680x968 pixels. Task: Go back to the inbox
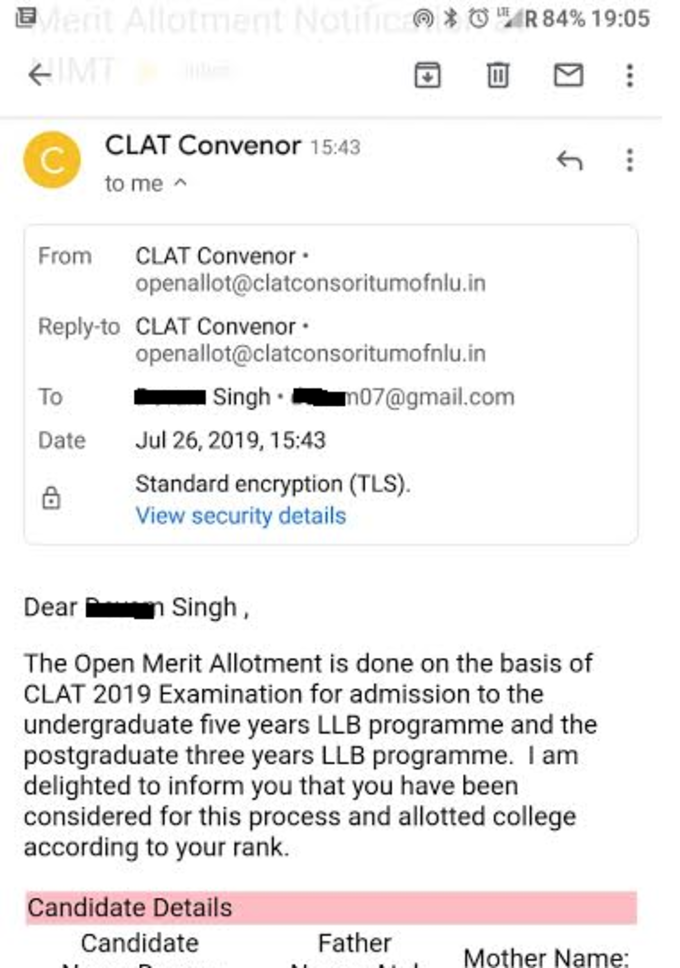[39, 75]
